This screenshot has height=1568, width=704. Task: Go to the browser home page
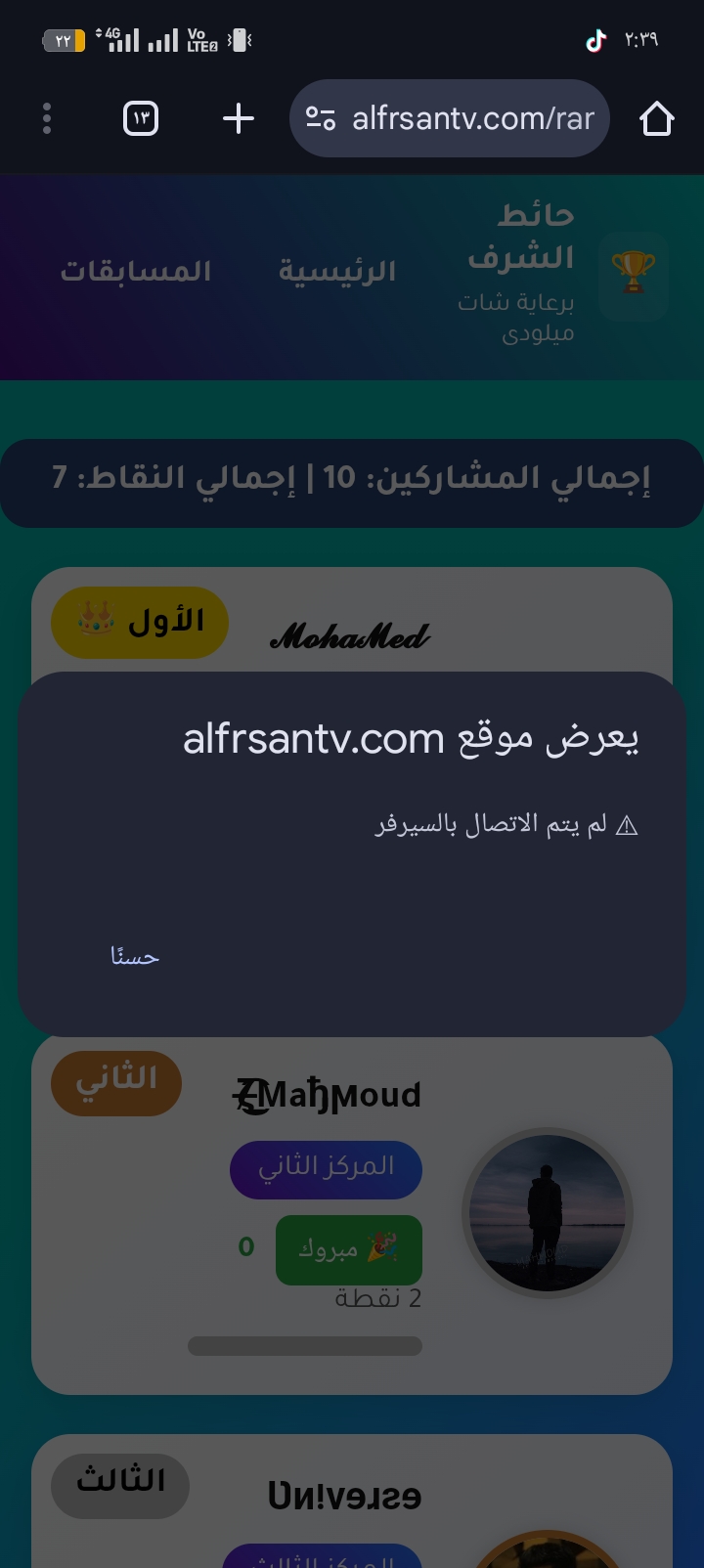(x=657, y=118)
